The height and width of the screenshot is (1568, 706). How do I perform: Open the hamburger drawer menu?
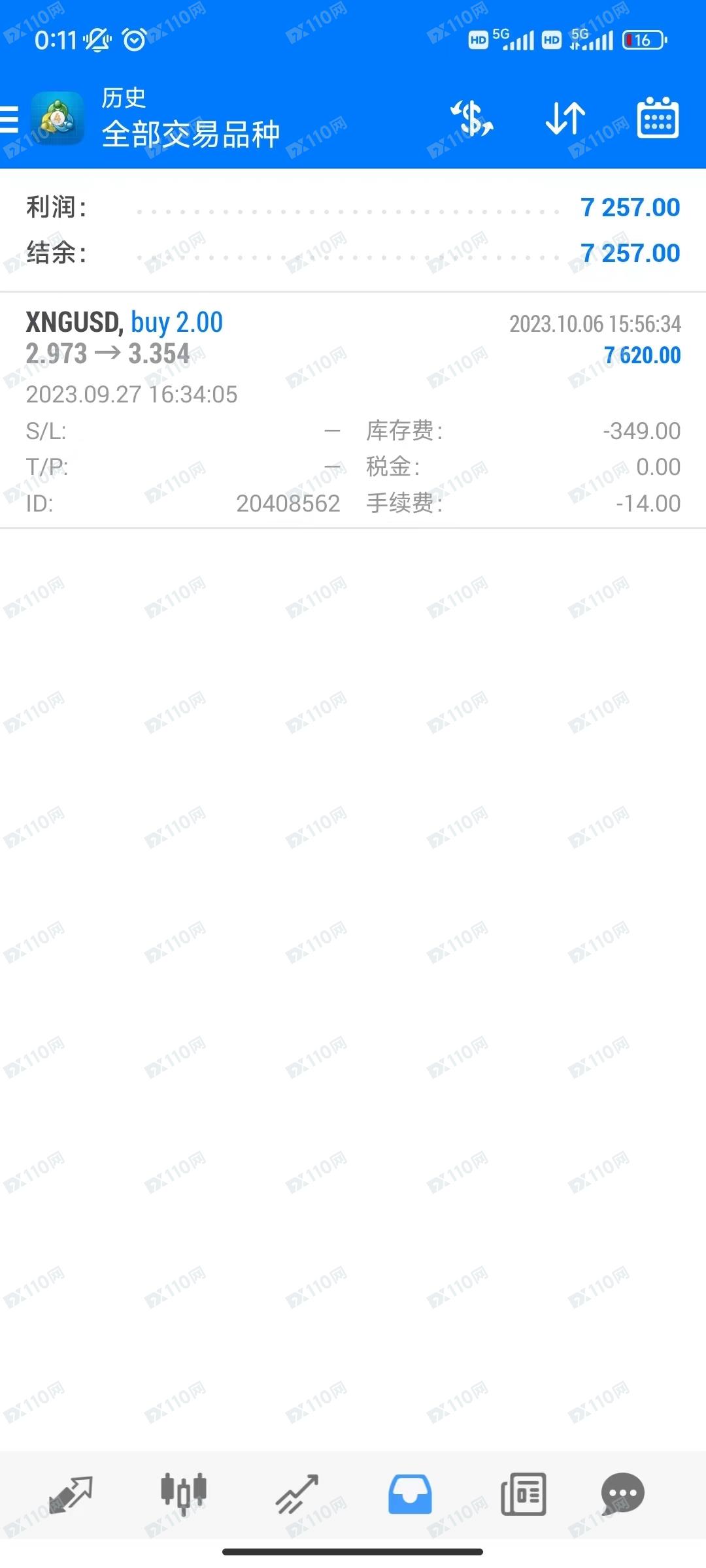point(9,120)
